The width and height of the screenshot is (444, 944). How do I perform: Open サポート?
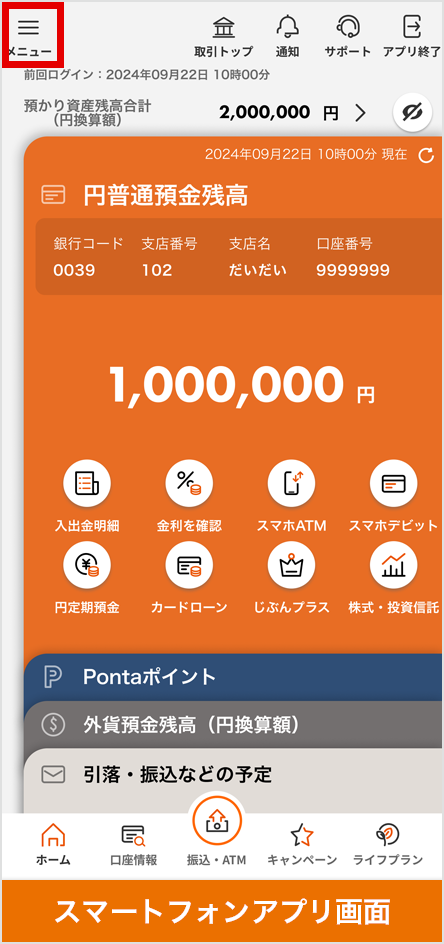pos(348,36)
